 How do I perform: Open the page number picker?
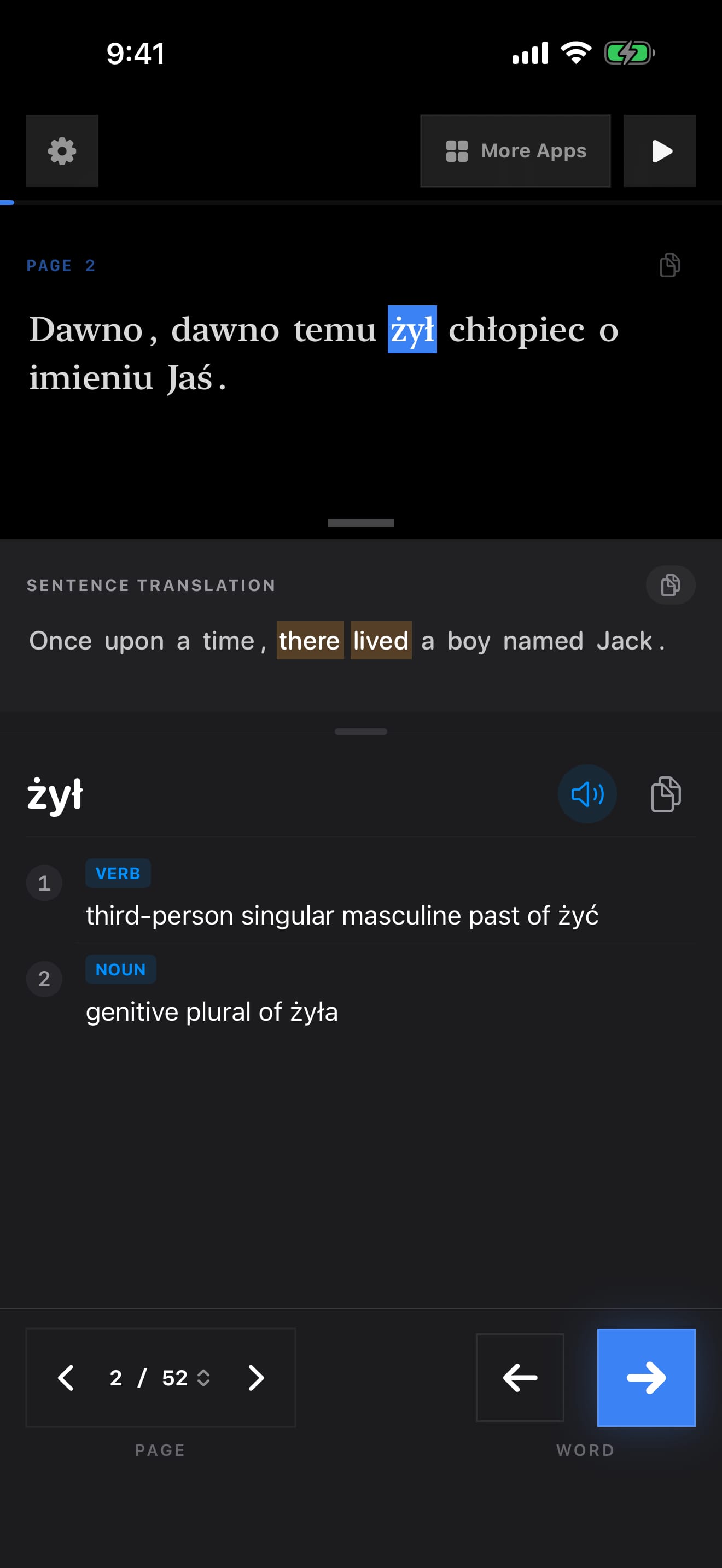tap(161, 1378)
